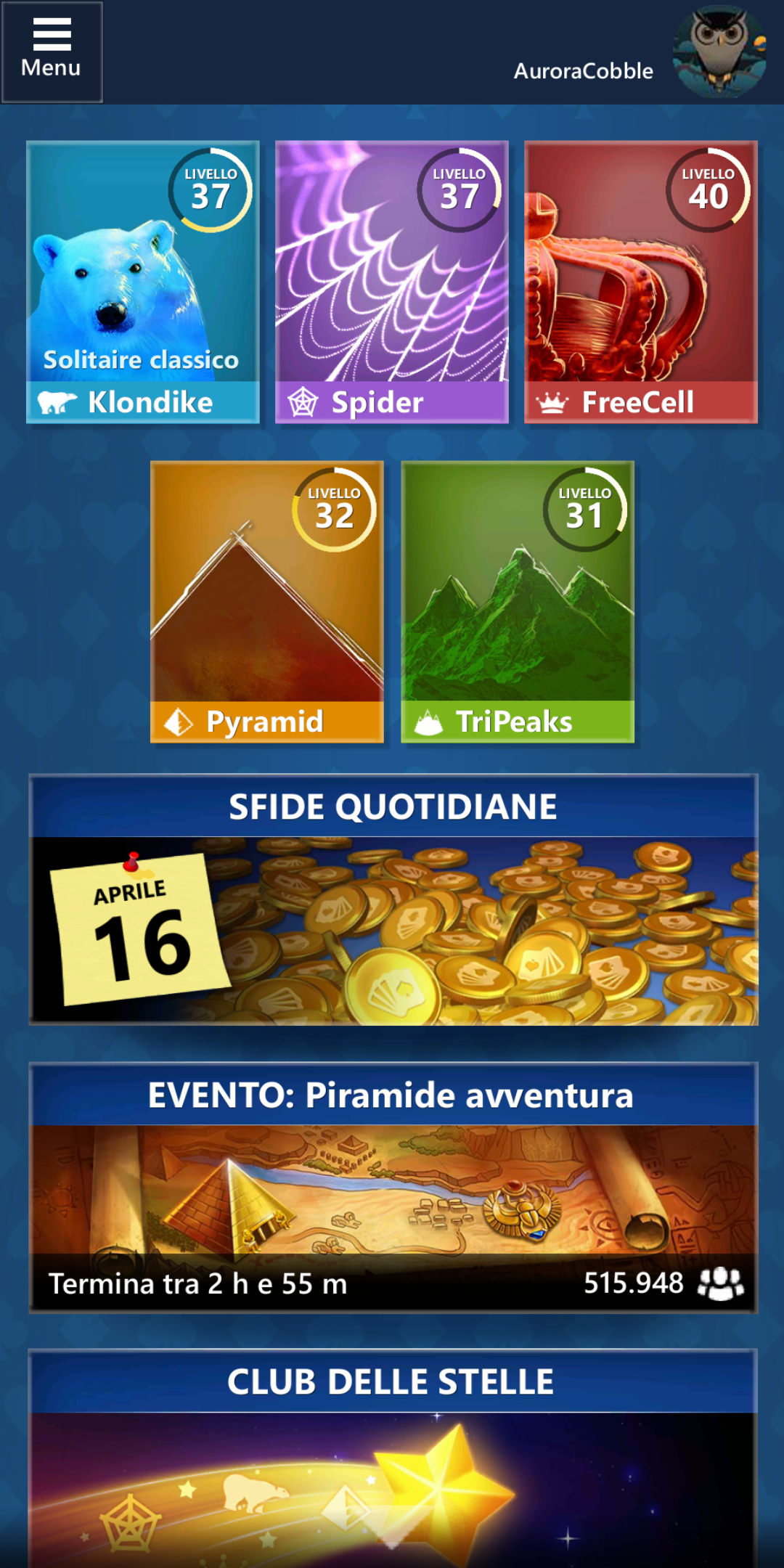The image size is (784, 1568).
Task: Open the Spider solitaire game
Action: click(392, 282)
